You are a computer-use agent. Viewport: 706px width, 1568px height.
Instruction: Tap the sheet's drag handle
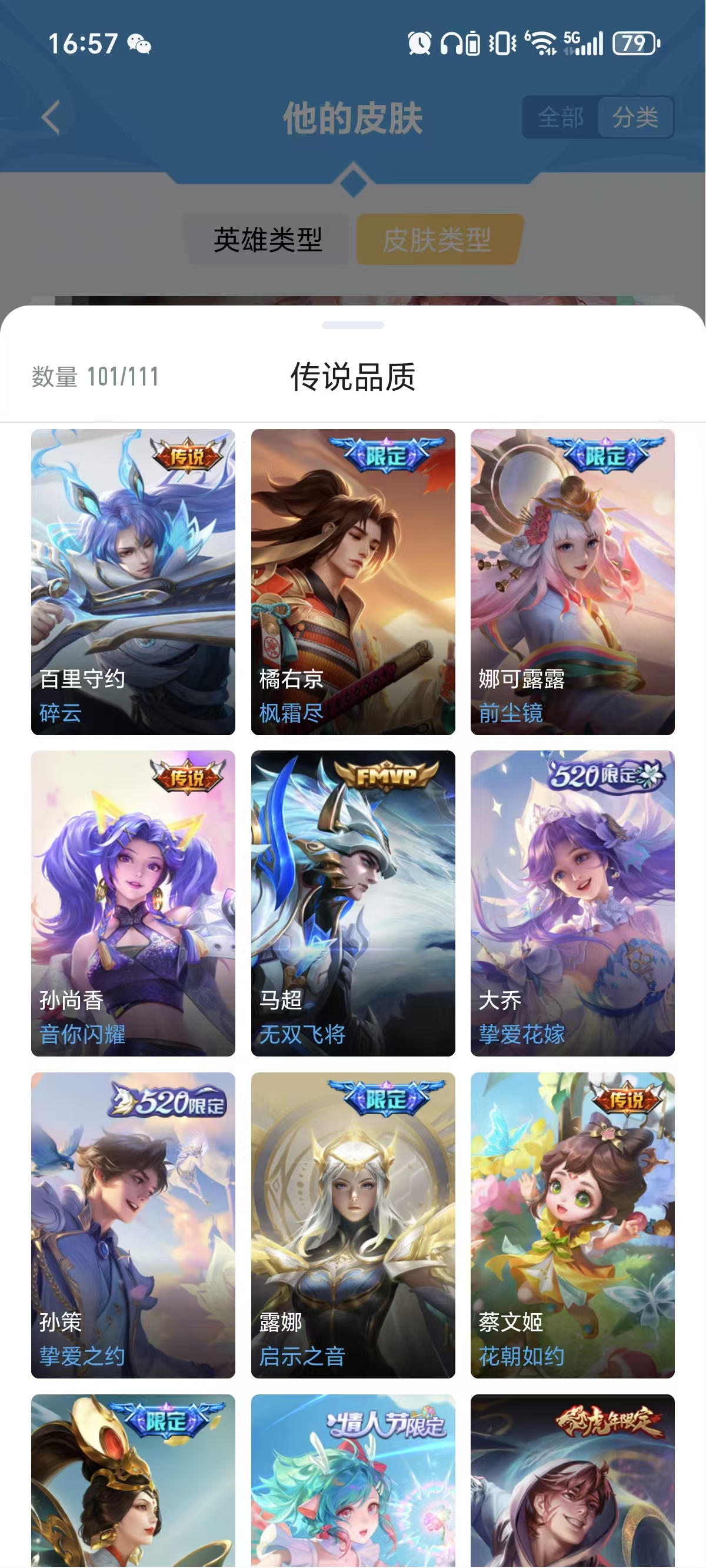point(353,325)
